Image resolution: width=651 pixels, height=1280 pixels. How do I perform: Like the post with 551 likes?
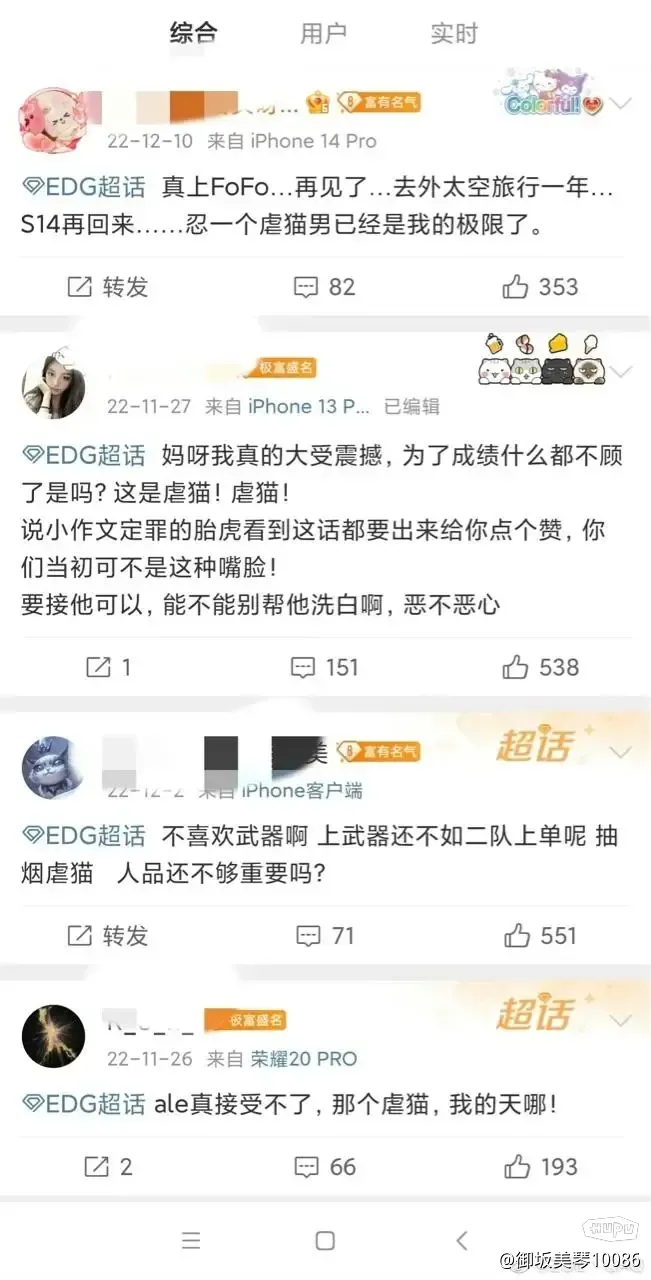click(540, 935)
